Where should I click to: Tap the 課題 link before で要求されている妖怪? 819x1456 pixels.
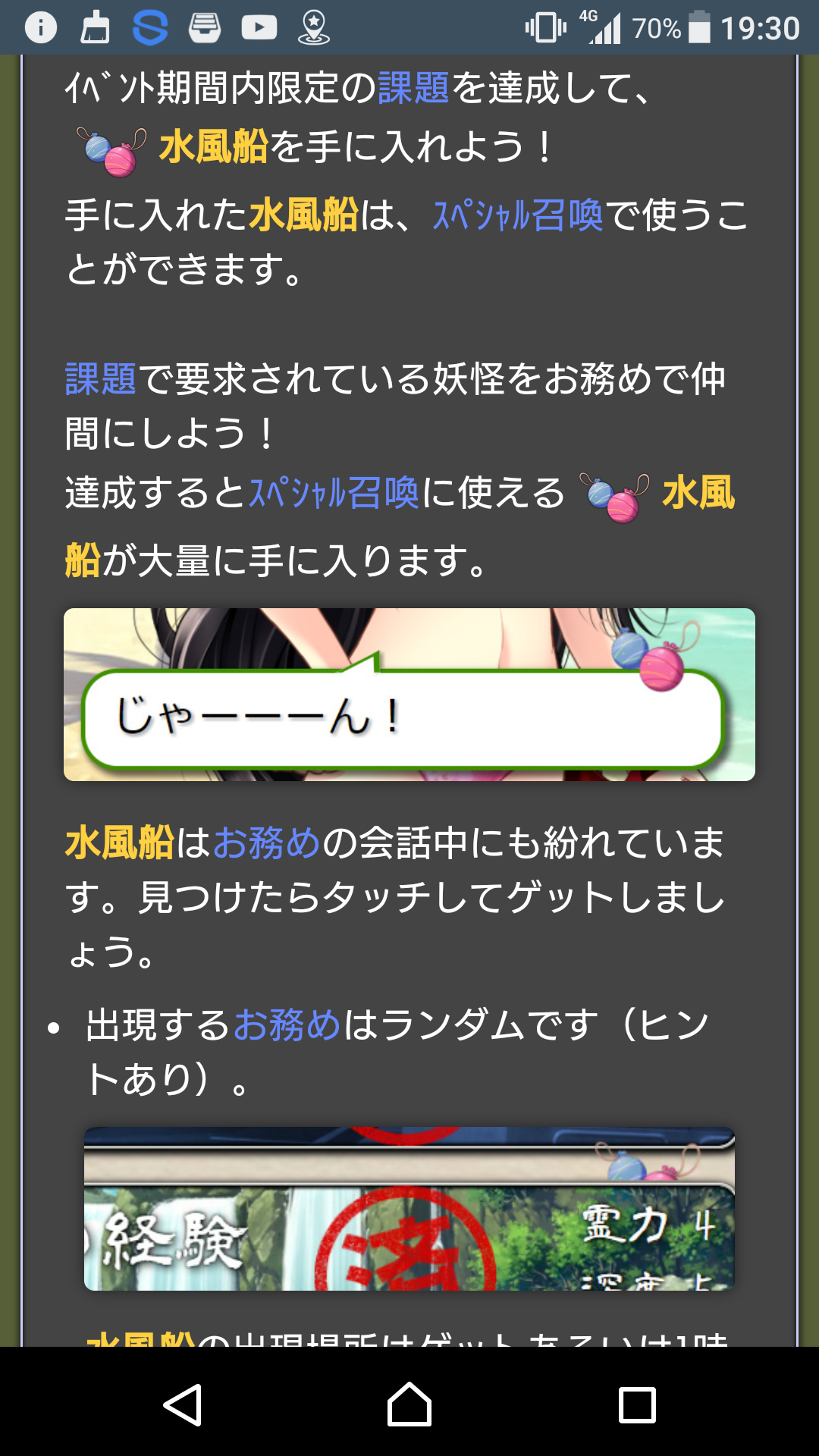coord(100,378)
